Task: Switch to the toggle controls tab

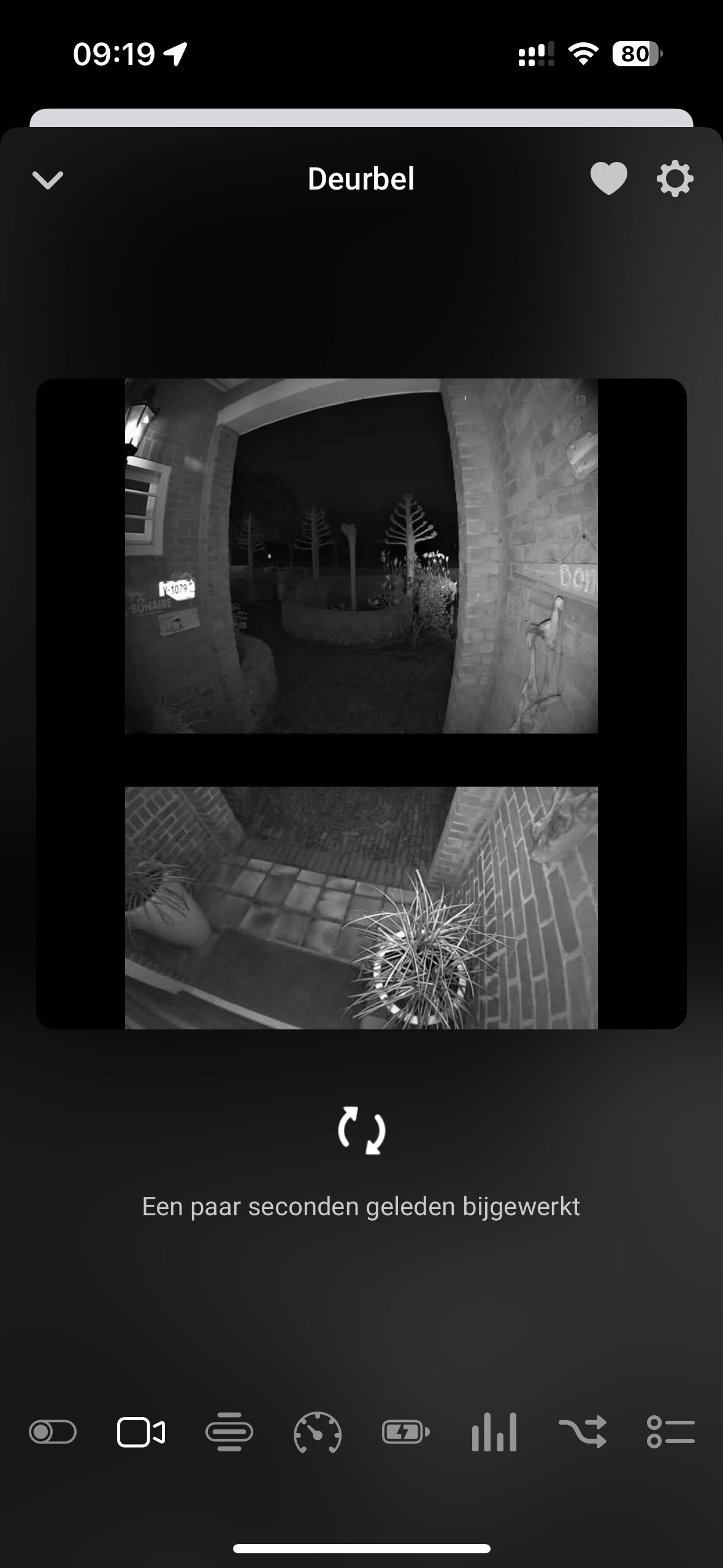Action: tap(53, 1432)
